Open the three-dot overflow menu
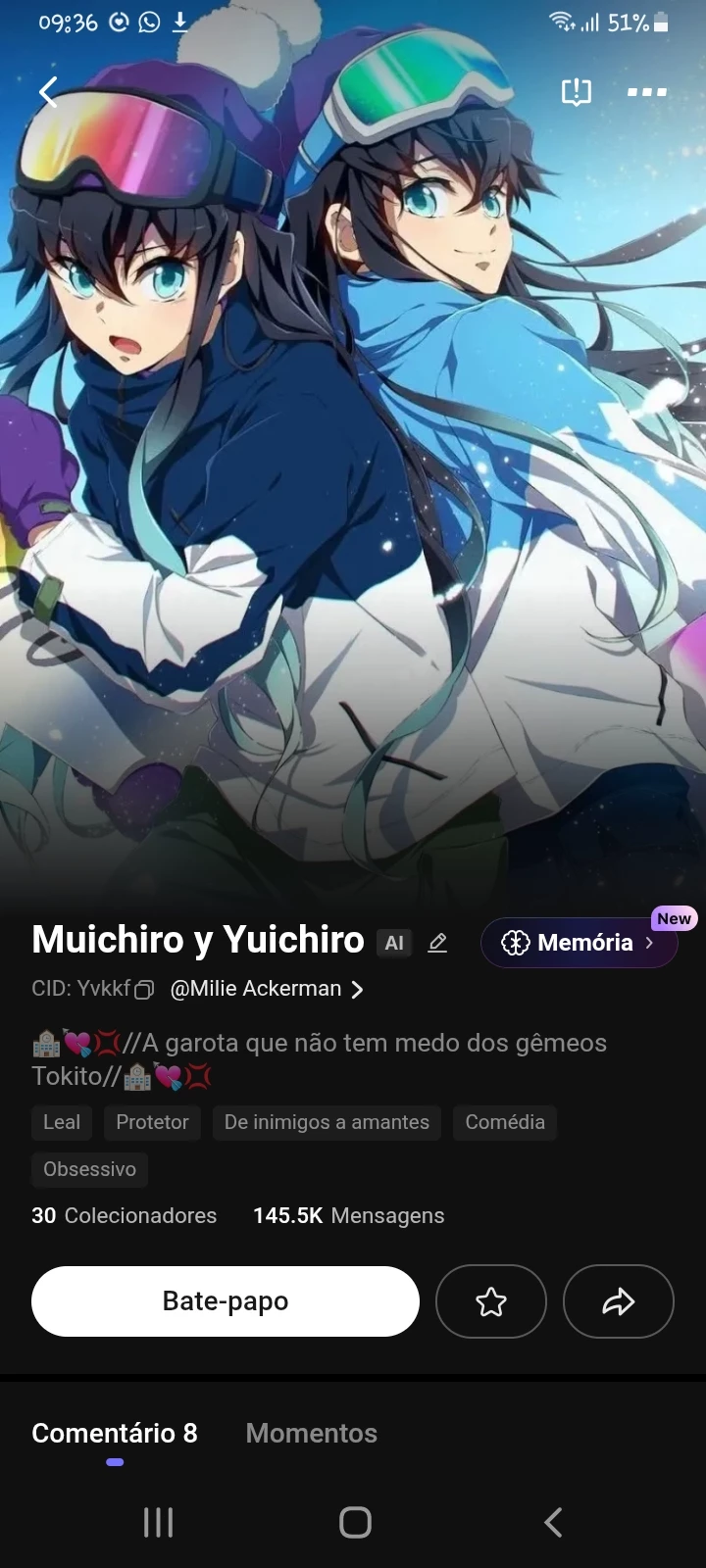This screenshot has width=706, height=1568. [x=647, y=92]
